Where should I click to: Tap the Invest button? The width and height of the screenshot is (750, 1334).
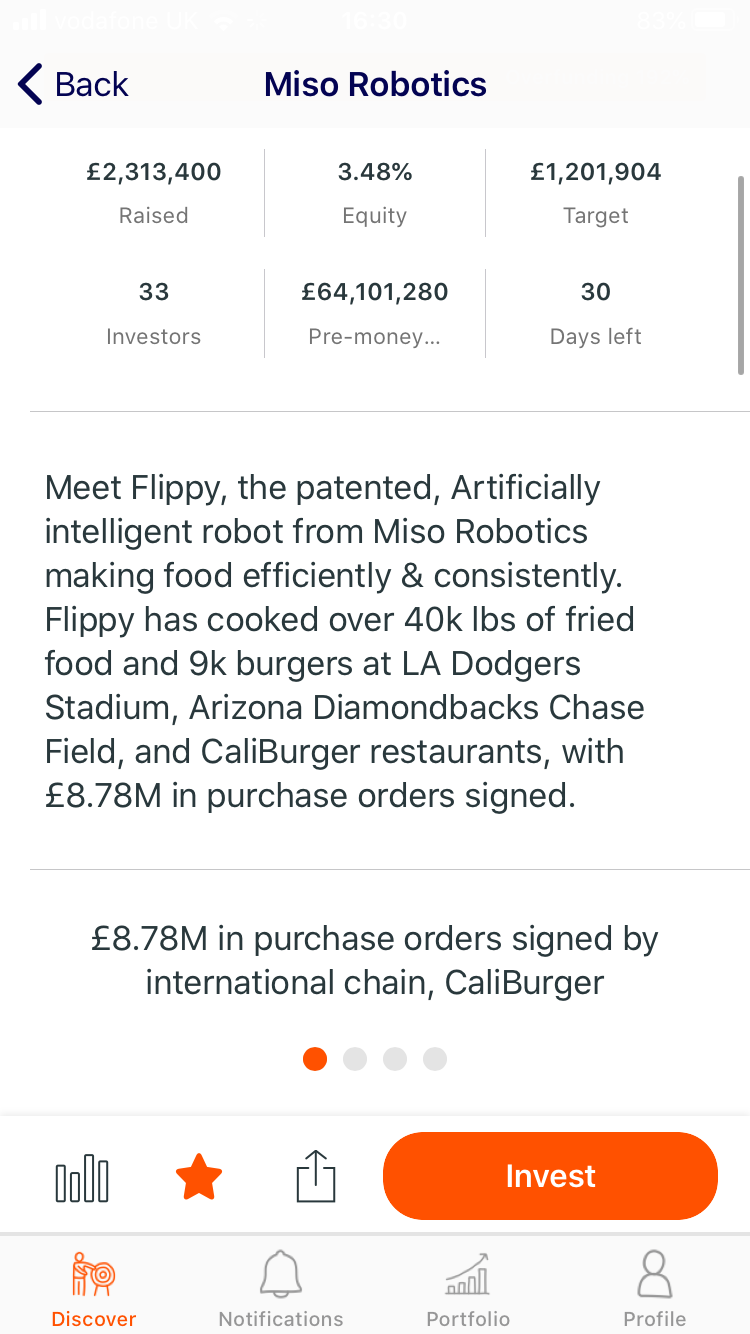pos(550,1176)
